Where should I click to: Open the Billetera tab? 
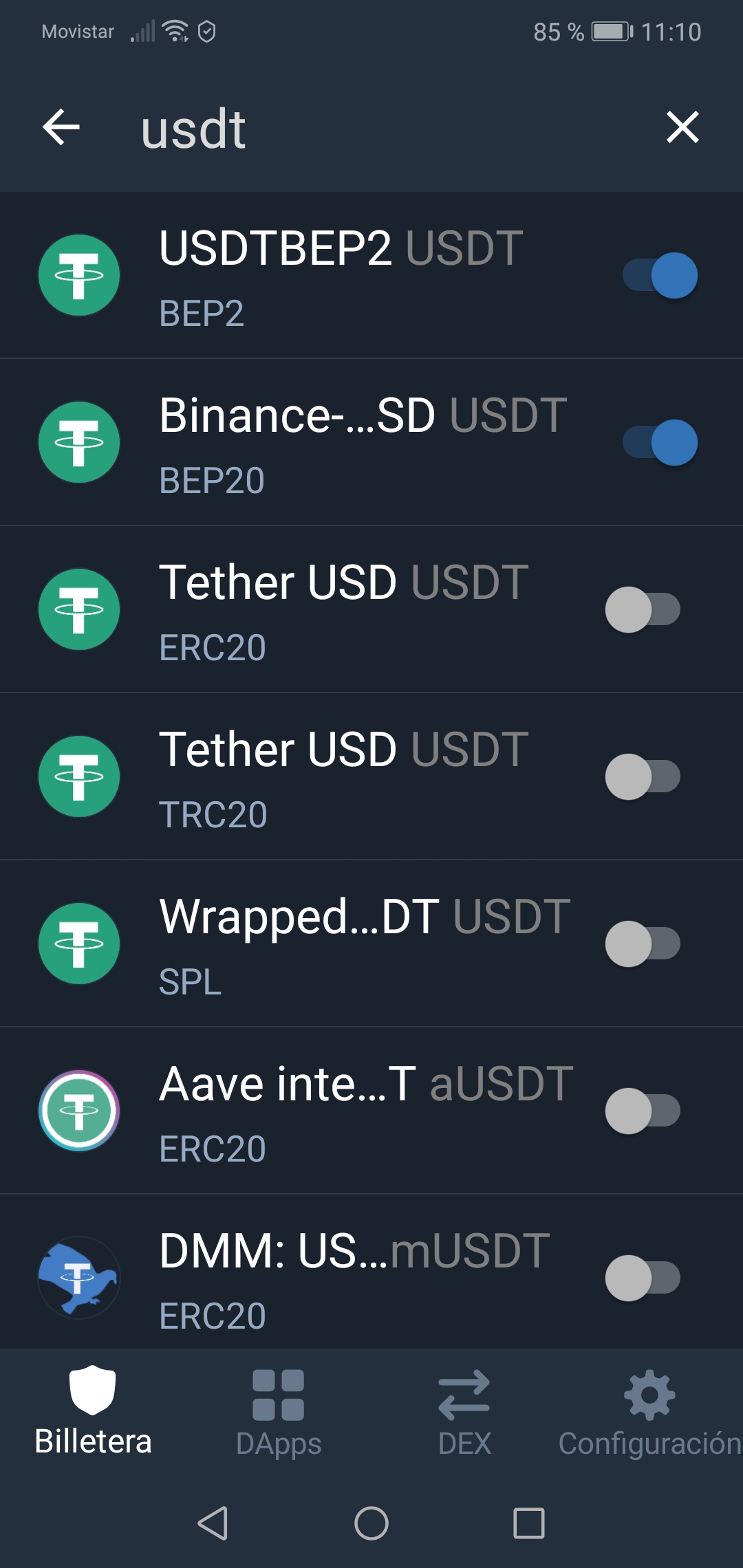pos(93,1411)
